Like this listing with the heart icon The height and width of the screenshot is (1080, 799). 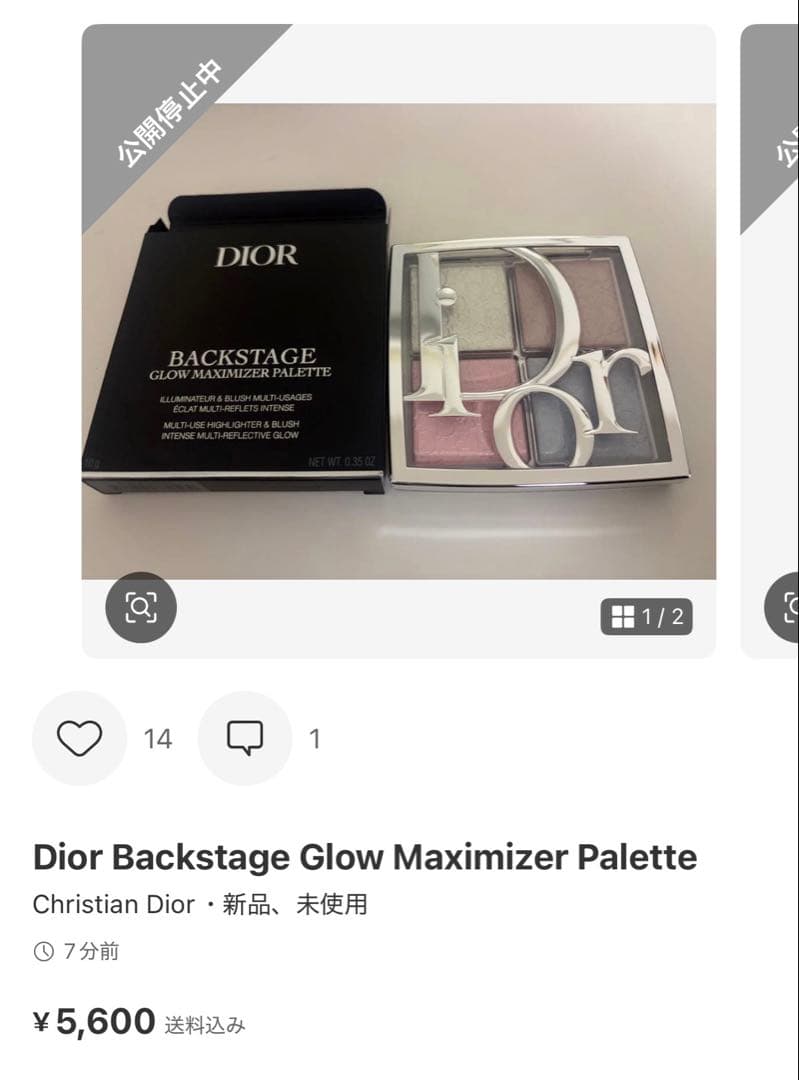[x=79, y=738]
